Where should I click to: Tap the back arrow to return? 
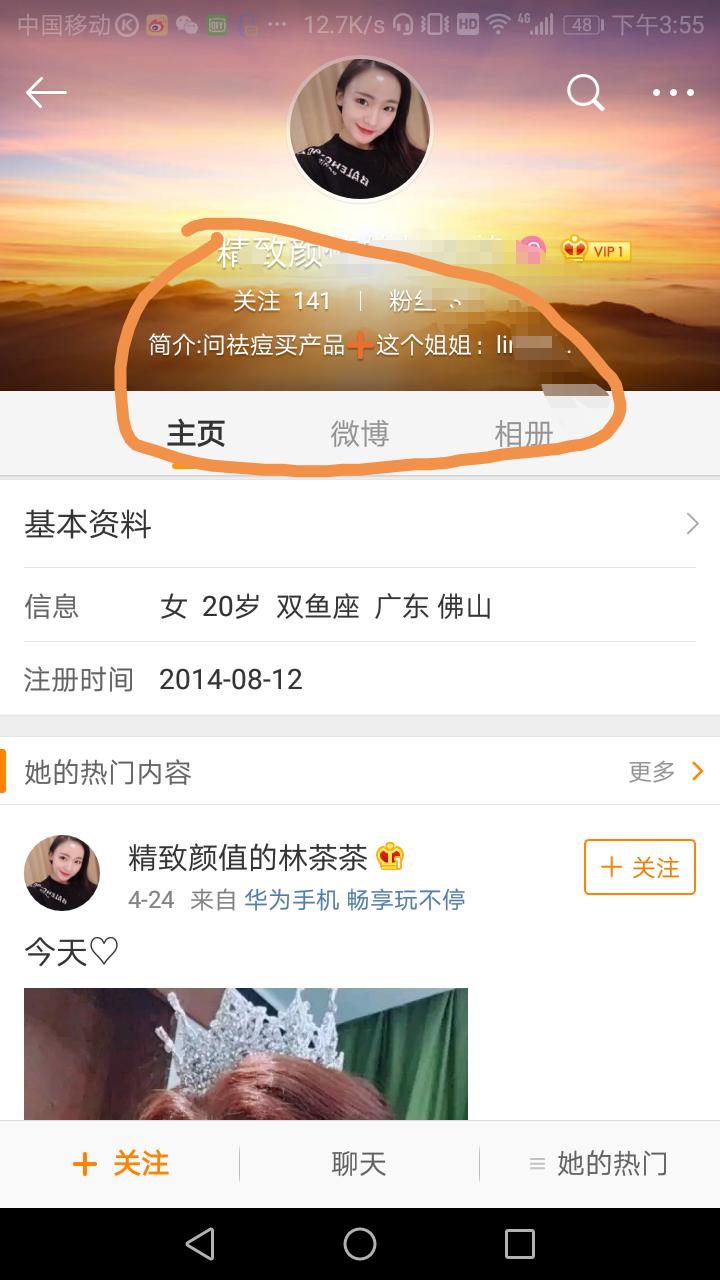tap(45, 92)
